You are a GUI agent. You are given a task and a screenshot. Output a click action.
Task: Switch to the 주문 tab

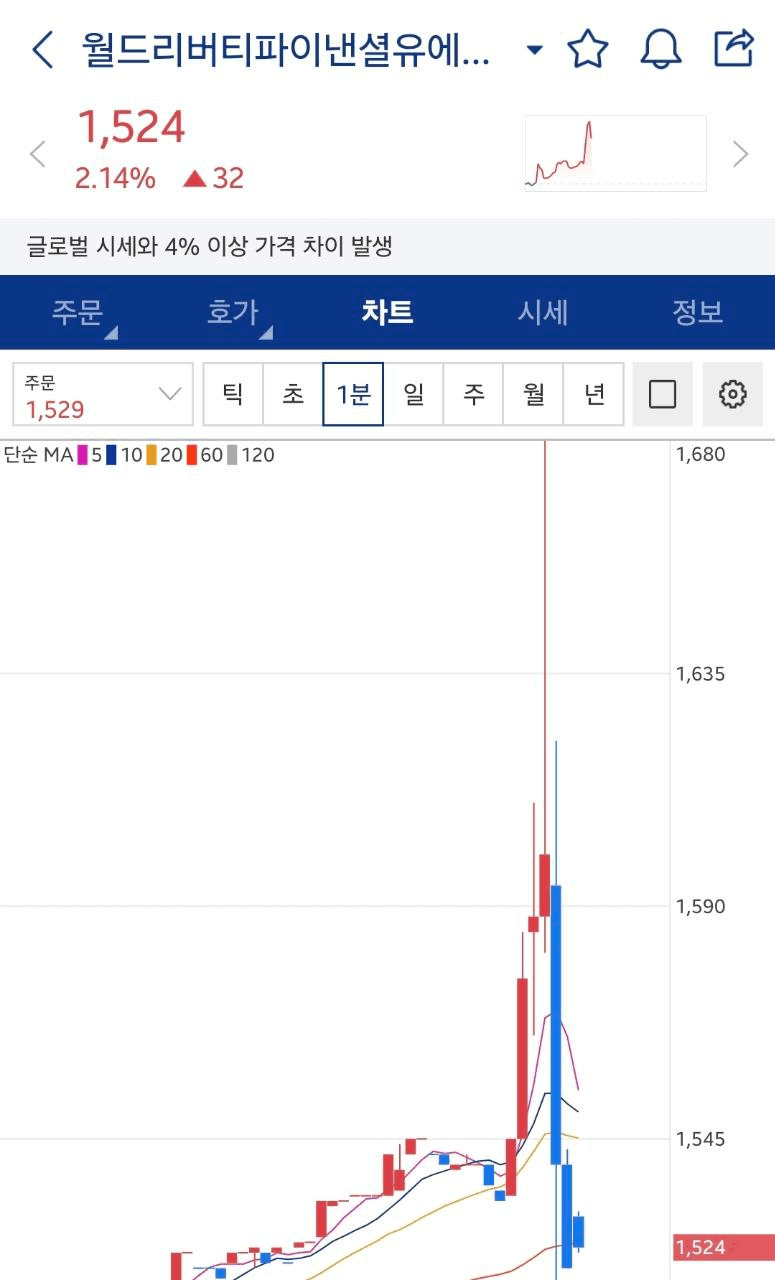(x=78, y=312)
